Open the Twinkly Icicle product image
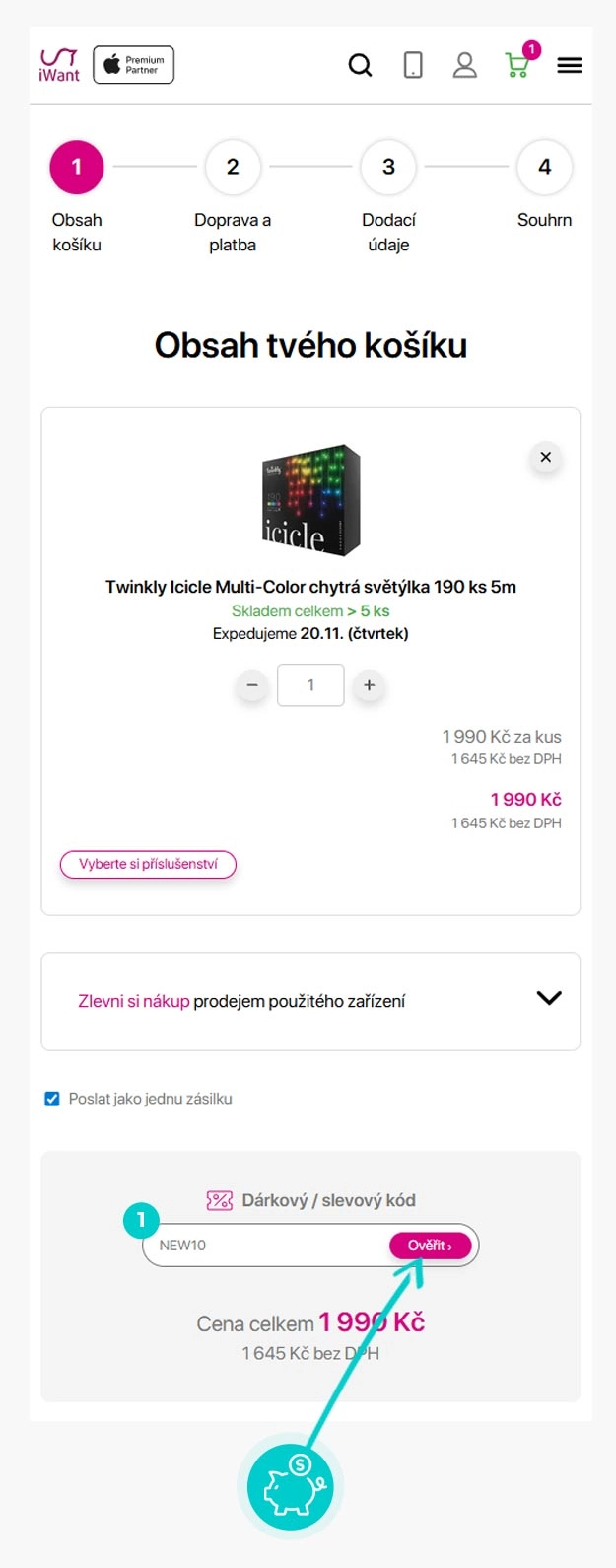616x1568 pixels. click(310, 500)
